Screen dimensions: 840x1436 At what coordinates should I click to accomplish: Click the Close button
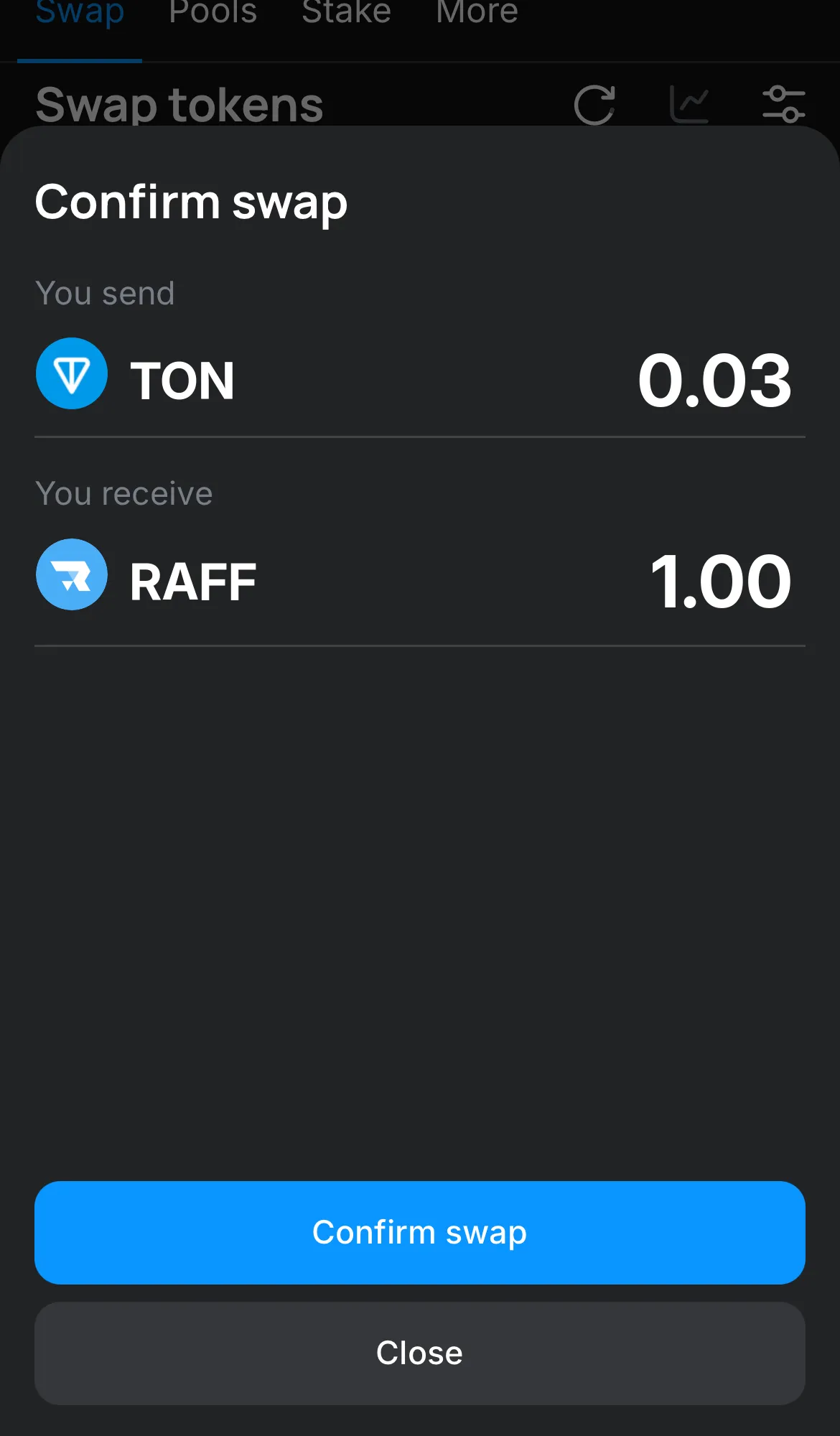coord(419,1353)
